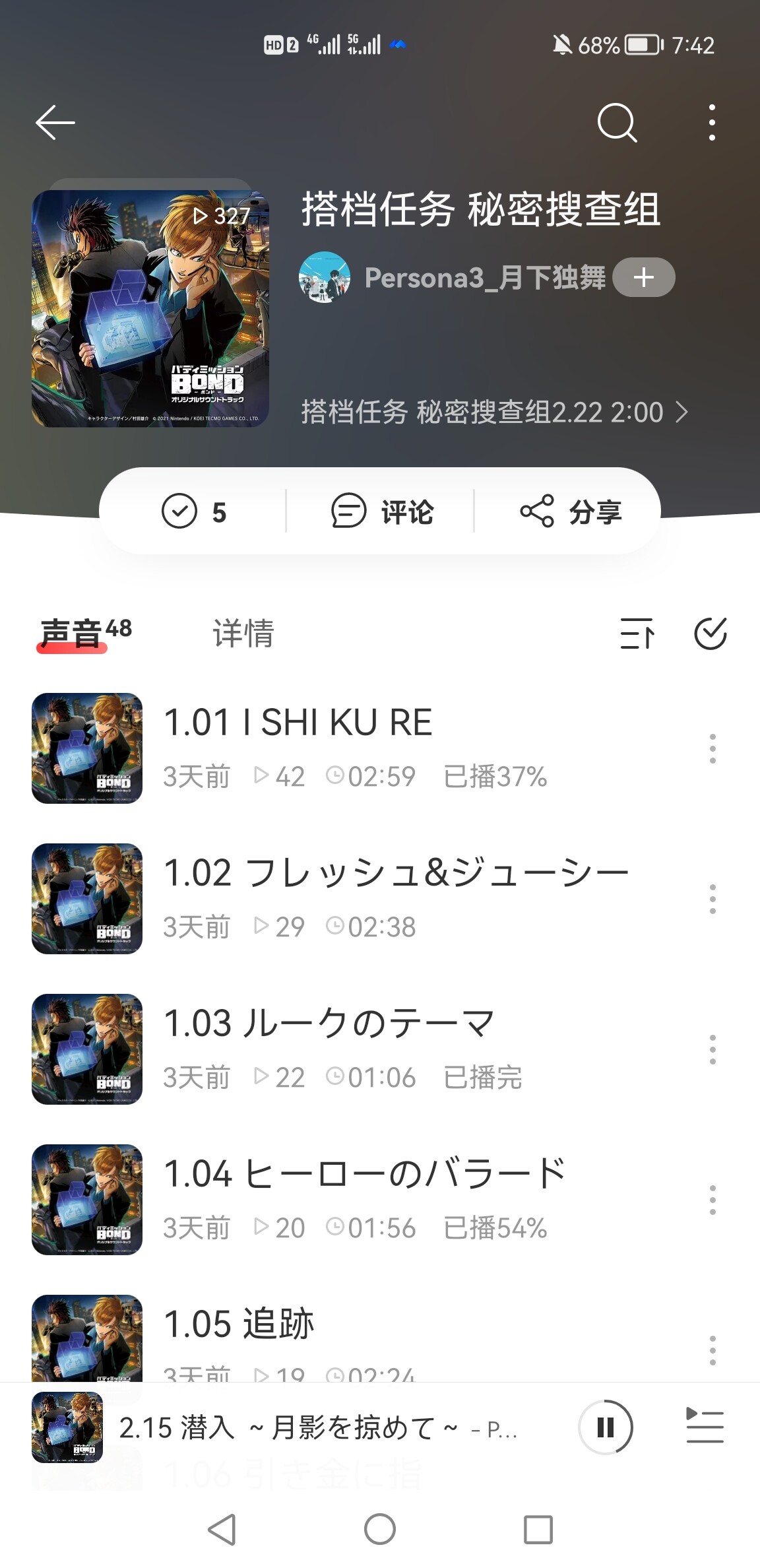Open the 评论 comments section
The image size is (760, 1568).
tap(382, 512)
